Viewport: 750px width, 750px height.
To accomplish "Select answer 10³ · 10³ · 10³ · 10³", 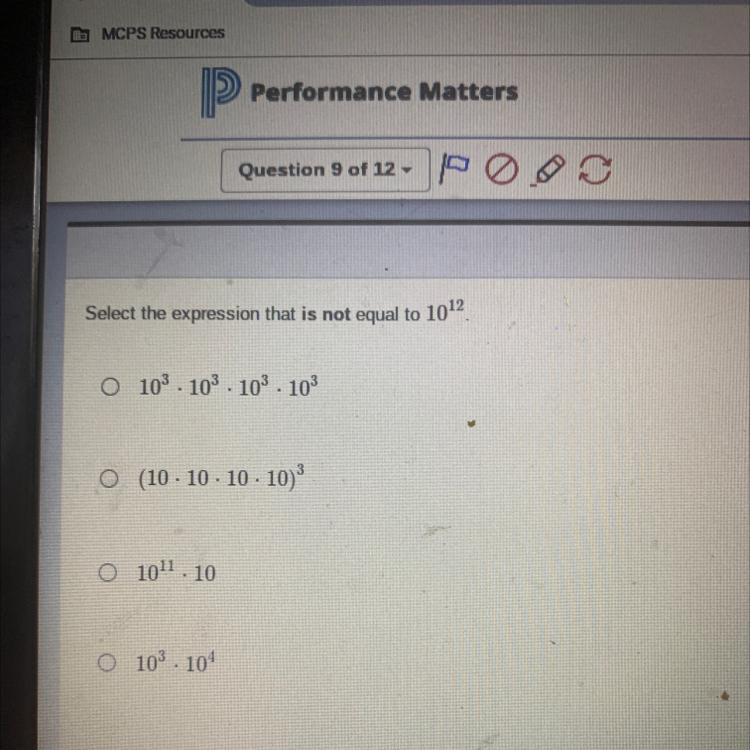I will 109,386.
